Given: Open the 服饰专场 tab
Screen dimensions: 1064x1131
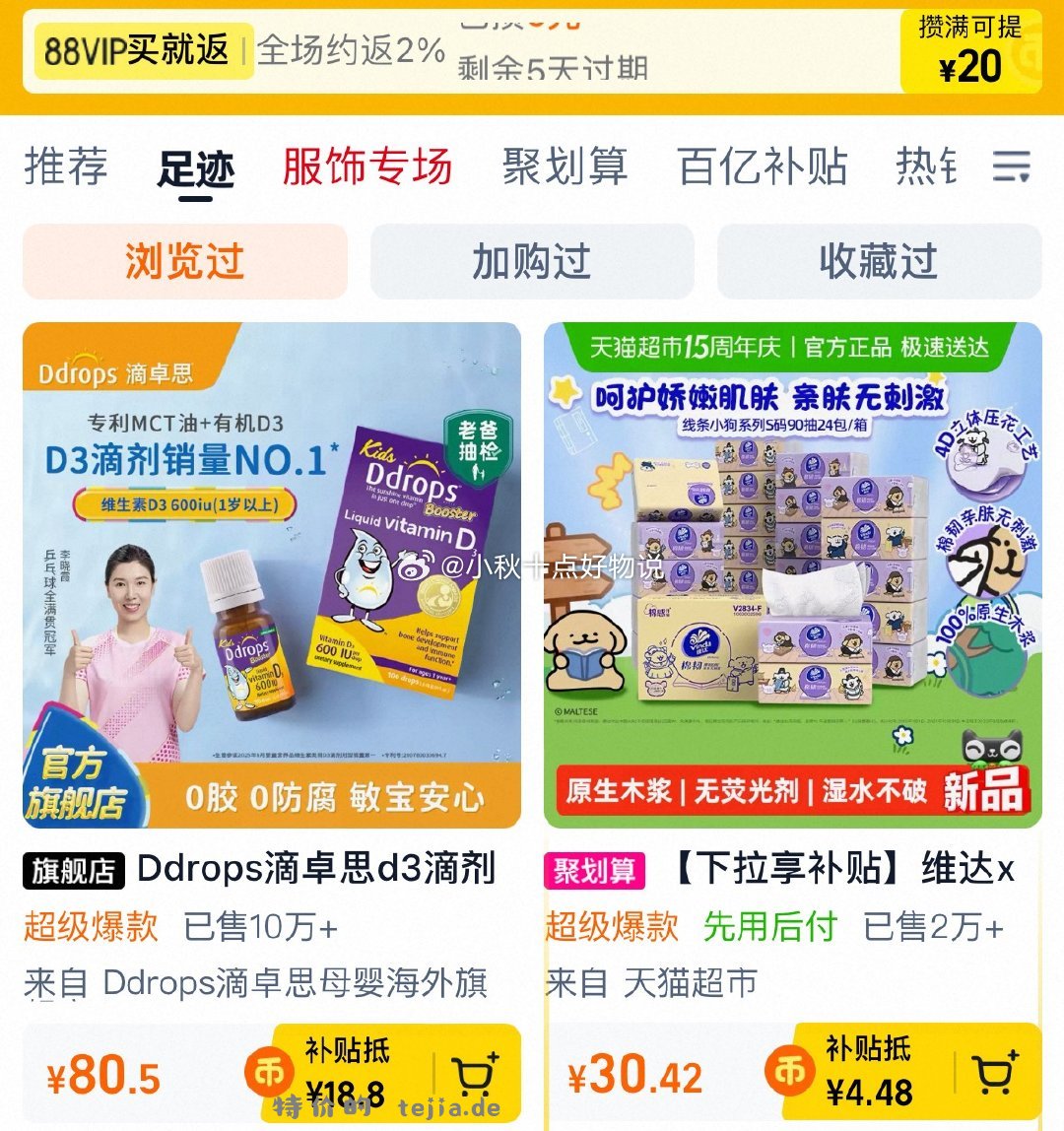Looking at the screenshot, I should (x=367, y=167).
